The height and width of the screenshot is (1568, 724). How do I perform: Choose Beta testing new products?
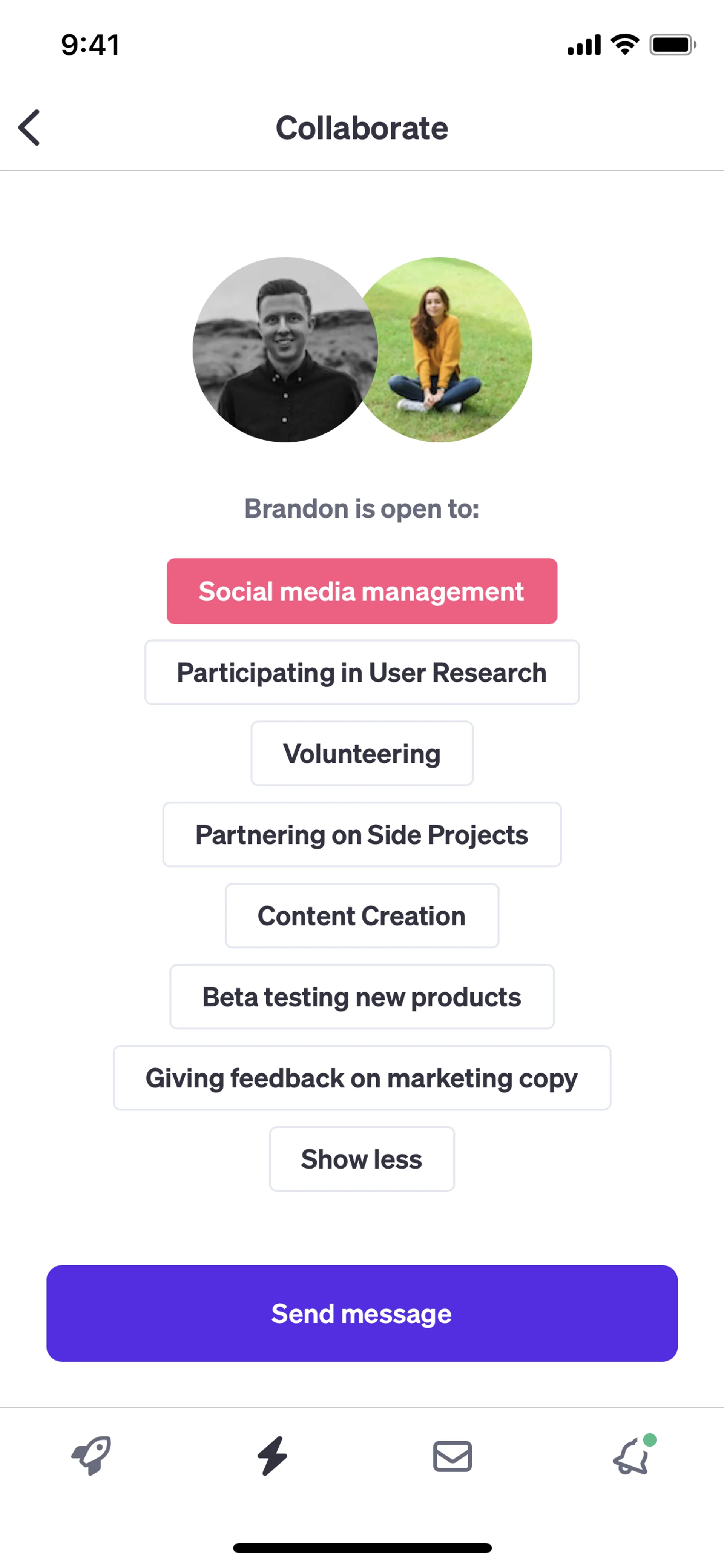(x=361, y=997)
